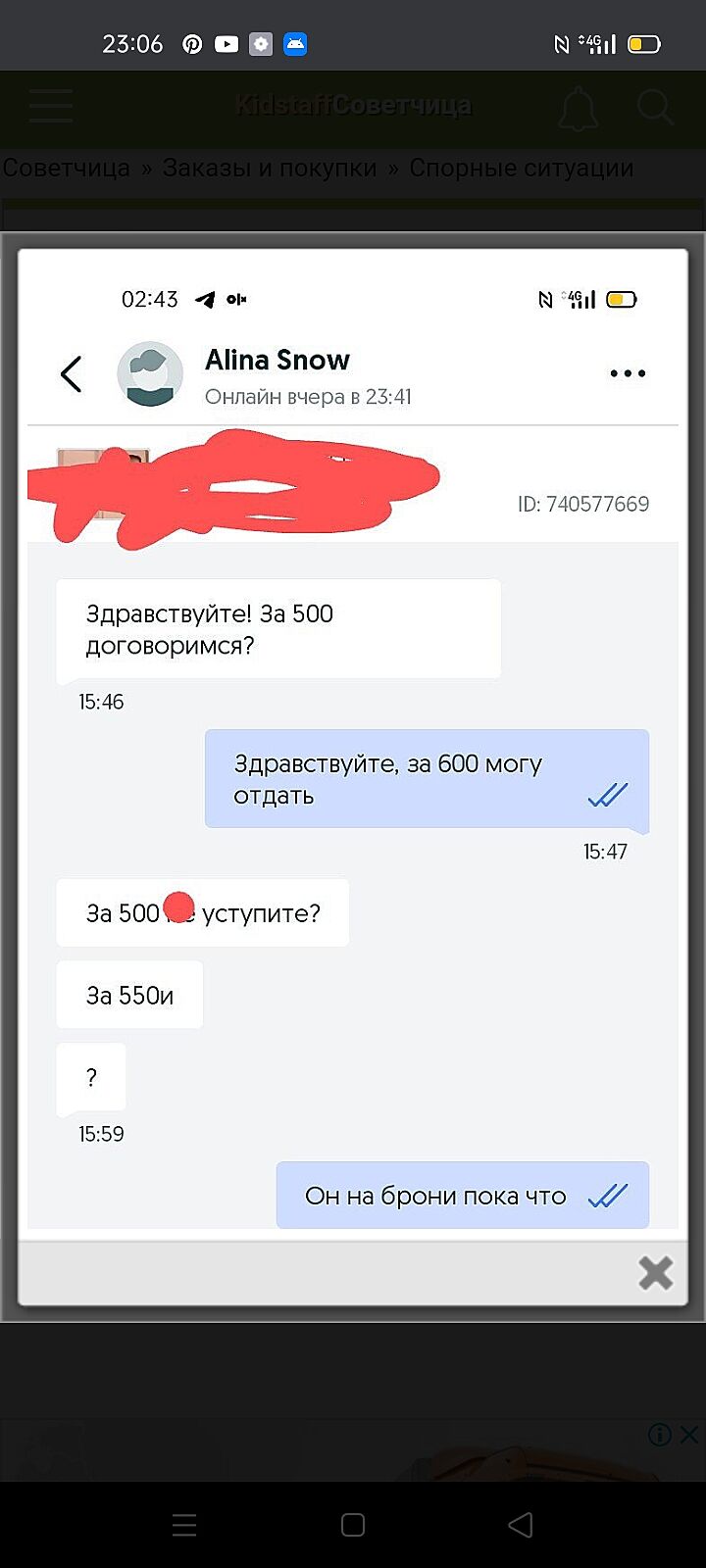Viewport: 706px width, 1568px height.
Task: Close the enlarged image viewer
Action: point(655,1272)
